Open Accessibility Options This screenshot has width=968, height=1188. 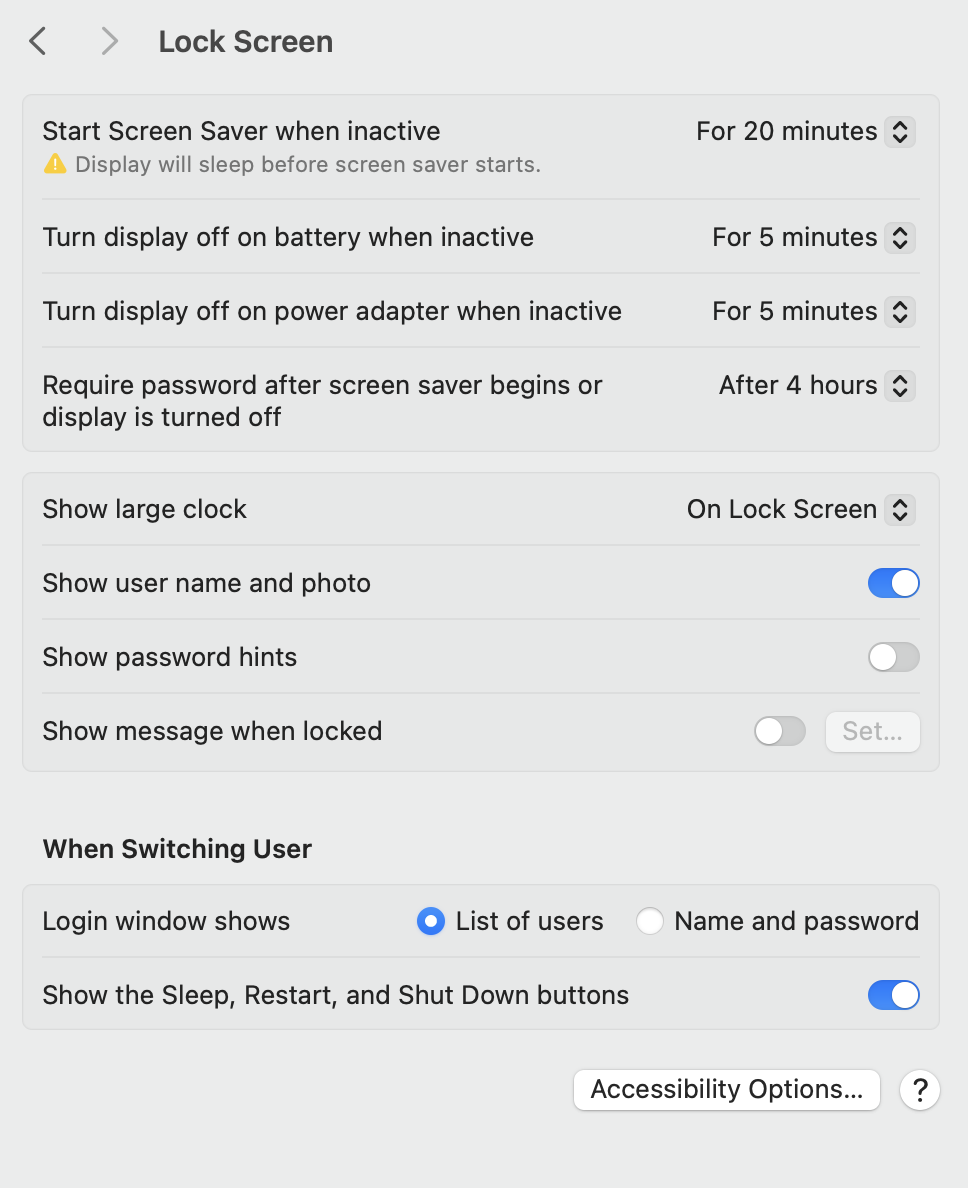click(x=726, y=1089)
